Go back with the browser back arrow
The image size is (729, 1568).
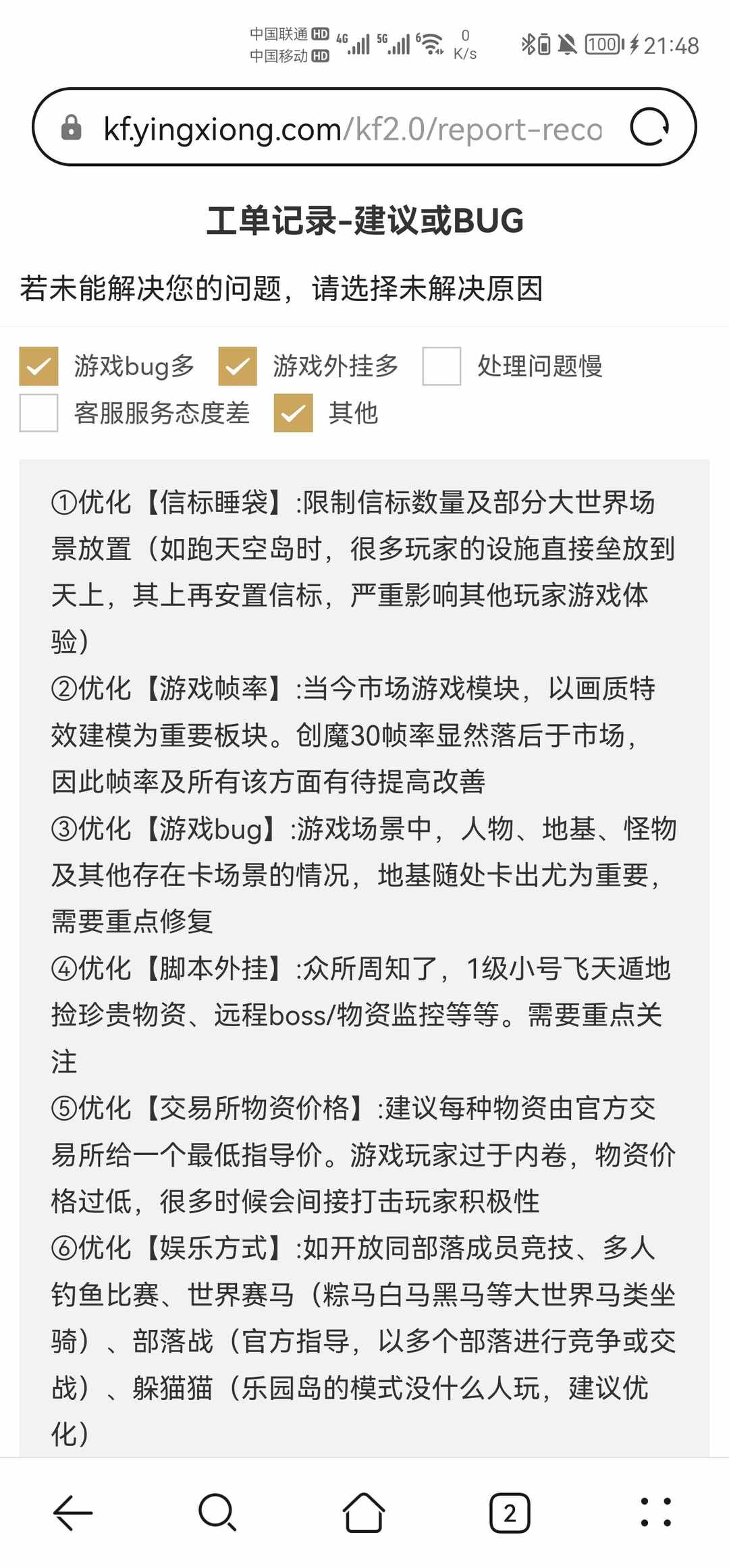click(x=73, y=1513)
